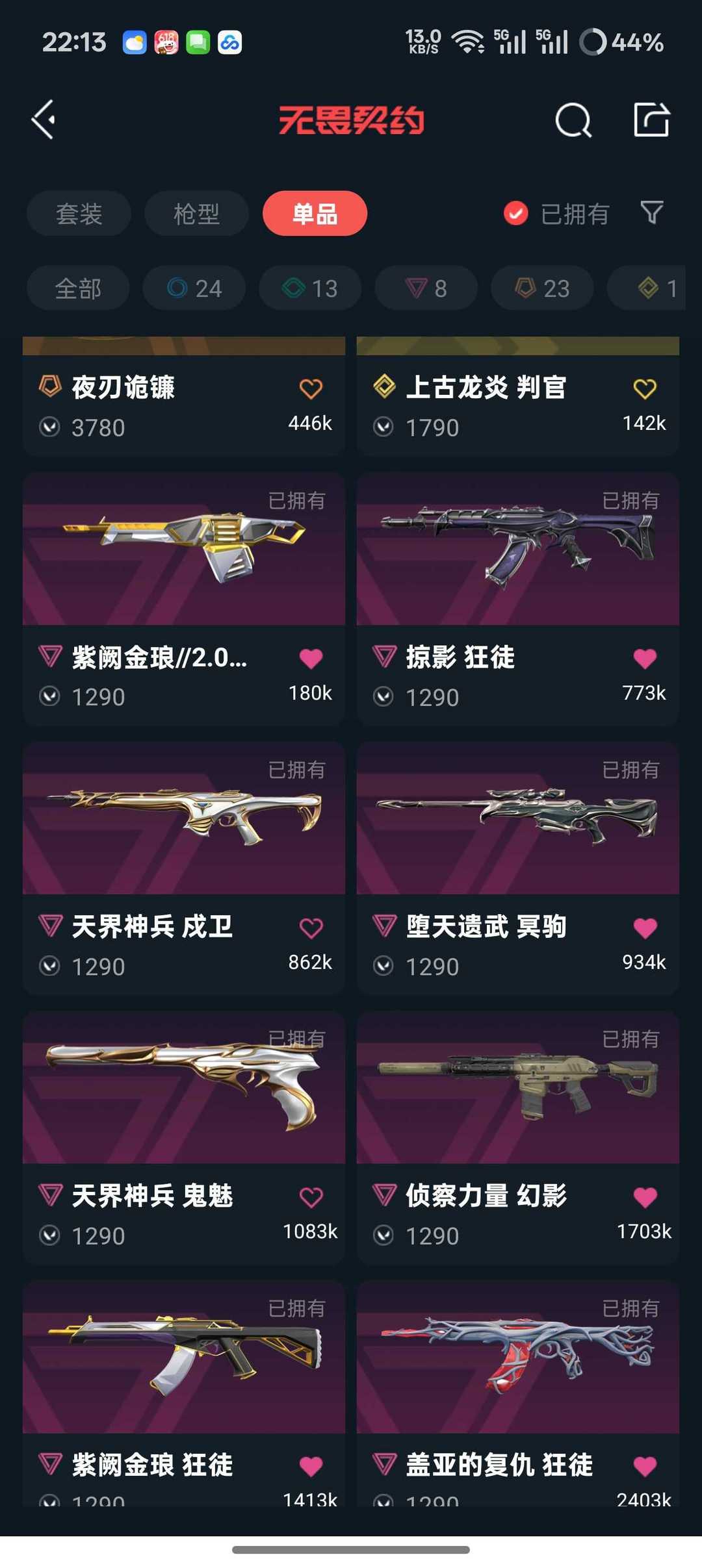The image size is (702, 1568).
Task: Click the back arrow to return
Action: pos(43,120)
